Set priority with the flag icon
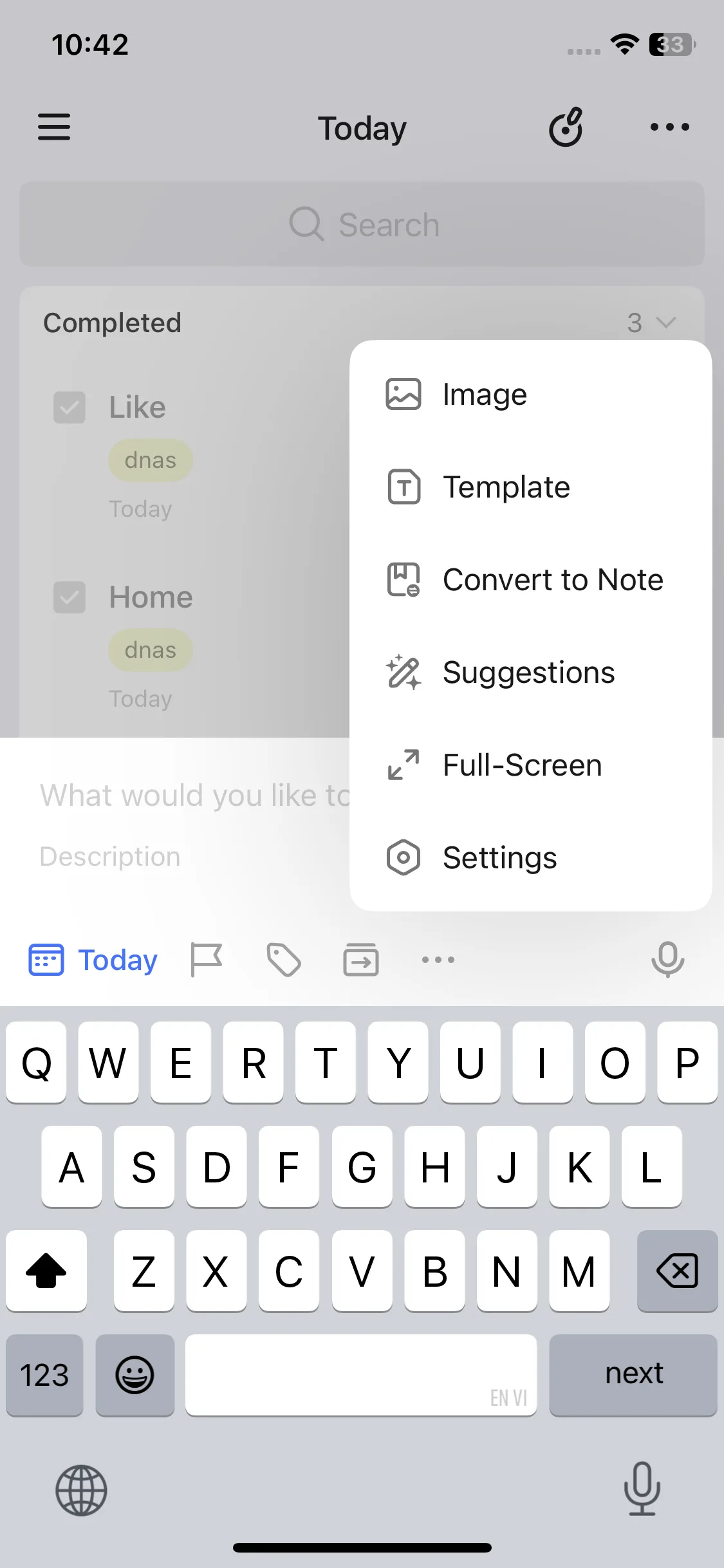The height and width of the screenshot is (1568, 724). tap(207, 960)
